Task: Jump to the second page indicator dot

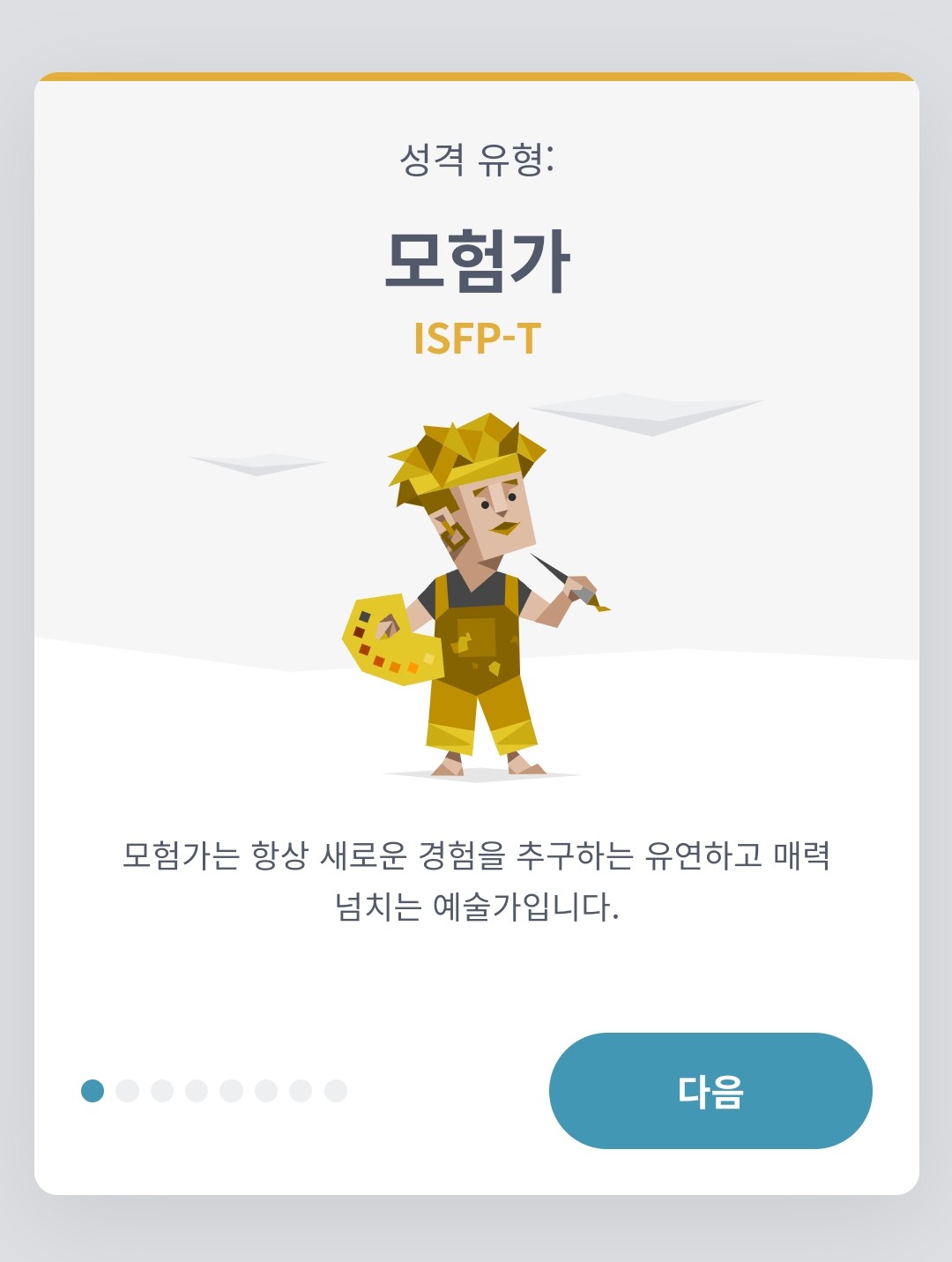Action: click(128, 1091)
